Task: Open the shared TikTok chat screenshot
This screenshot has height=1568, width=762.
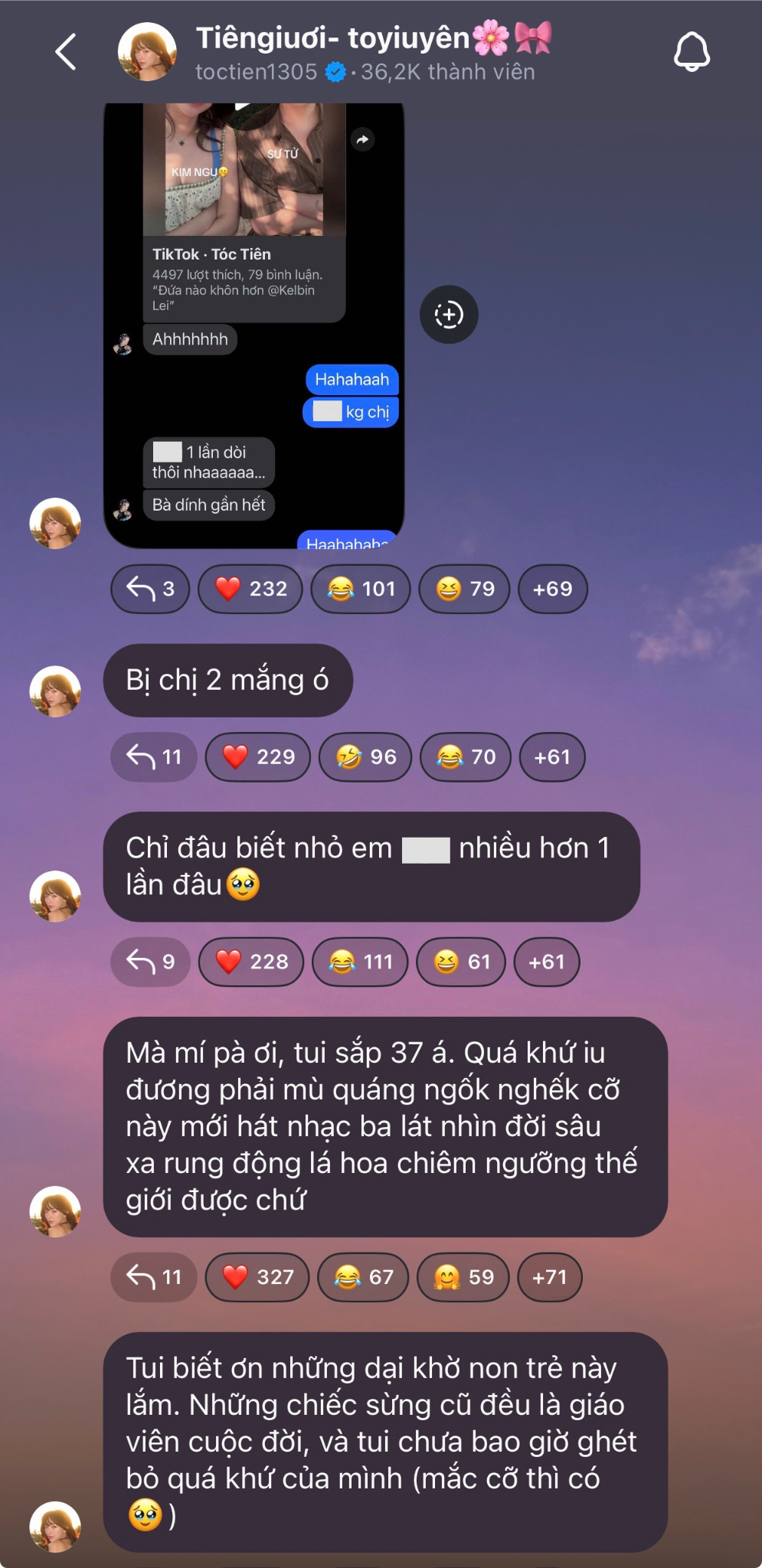Action: tap(253, 325)
